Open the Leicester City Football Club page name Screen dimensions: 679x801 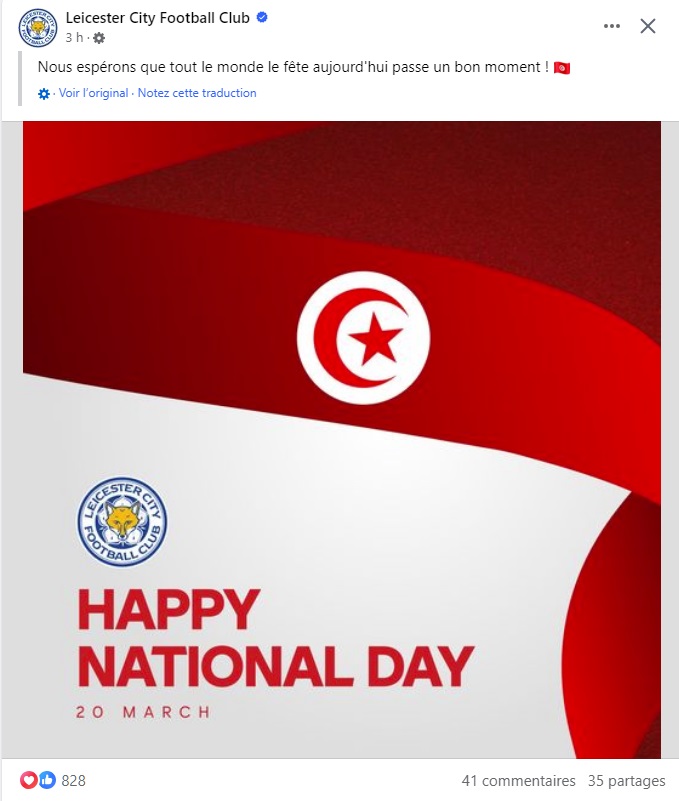click(x=158, y=18)
